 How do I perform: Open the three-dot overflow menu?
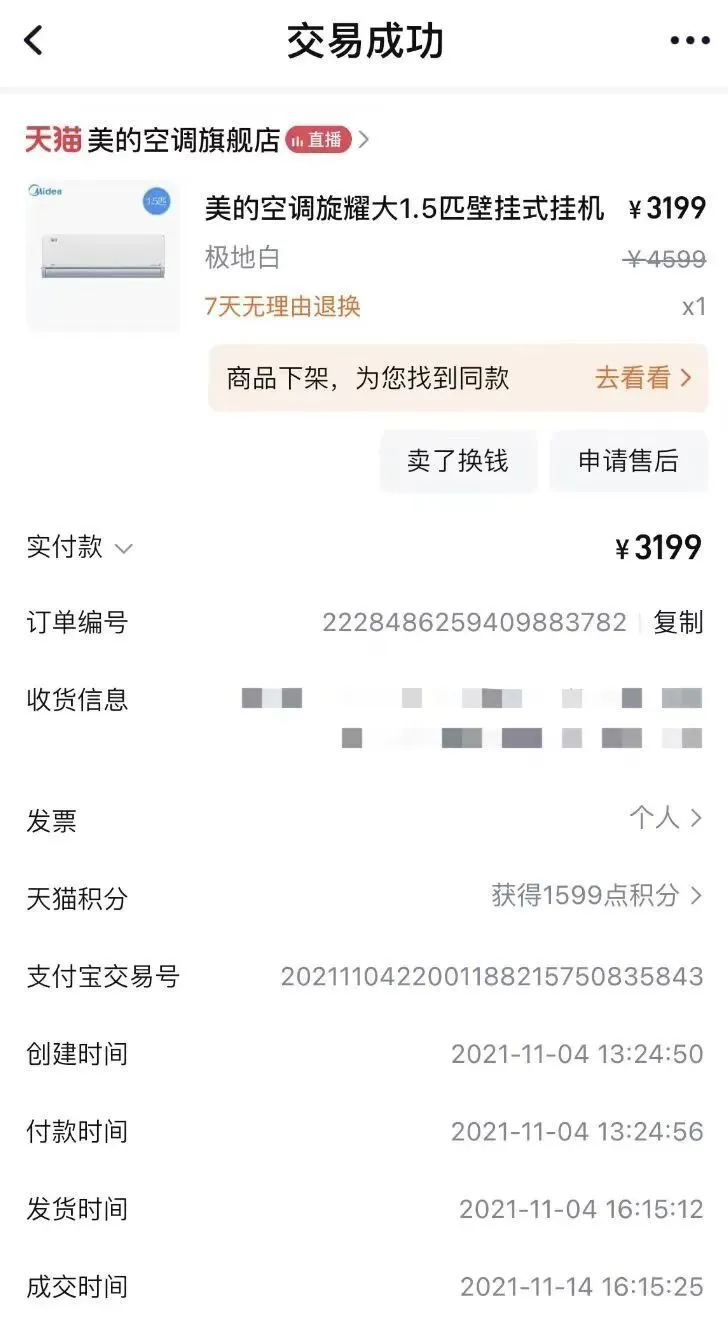point(689,41)
